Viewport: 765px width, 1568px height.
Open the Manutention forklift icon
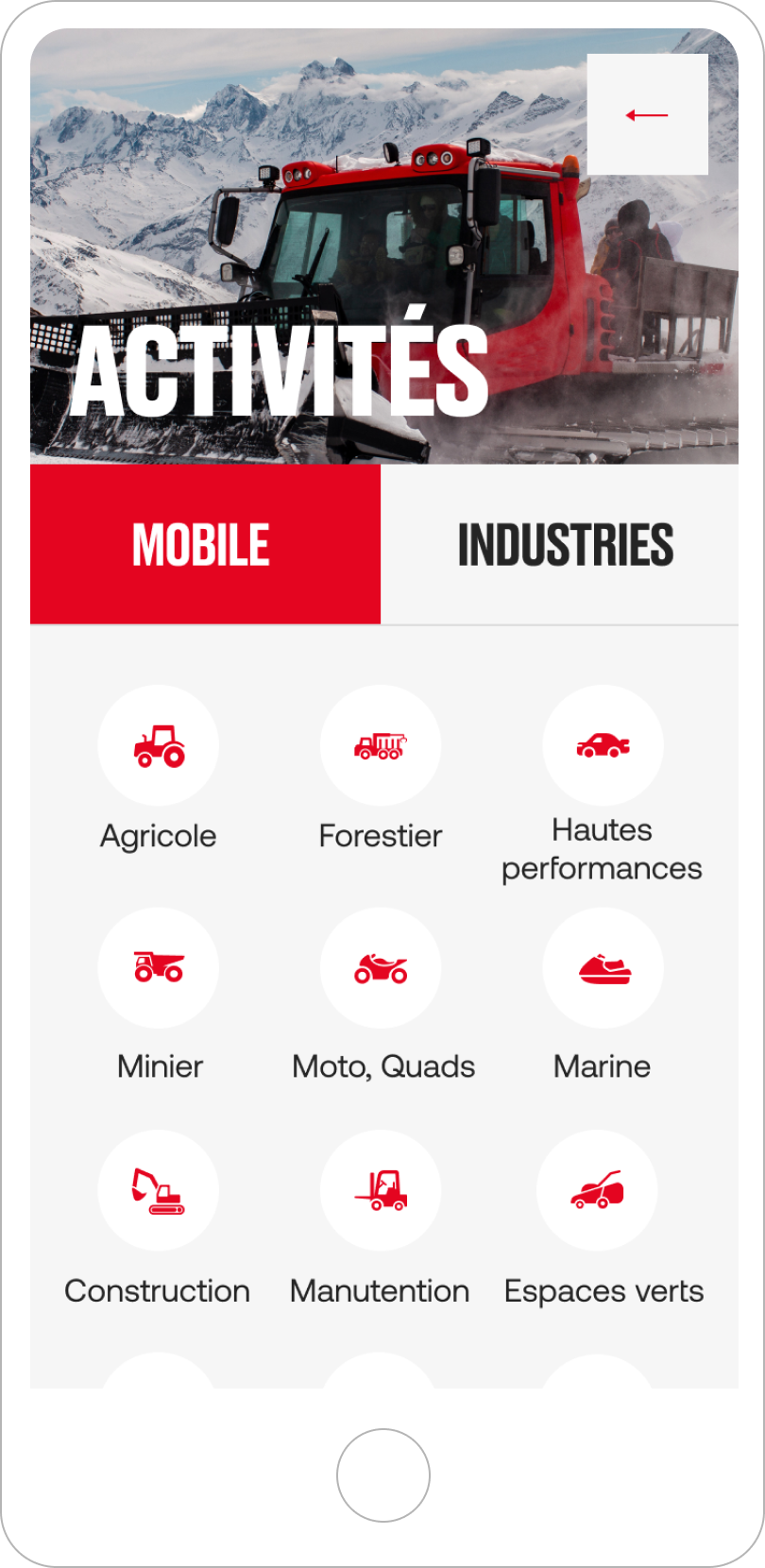381,1190
